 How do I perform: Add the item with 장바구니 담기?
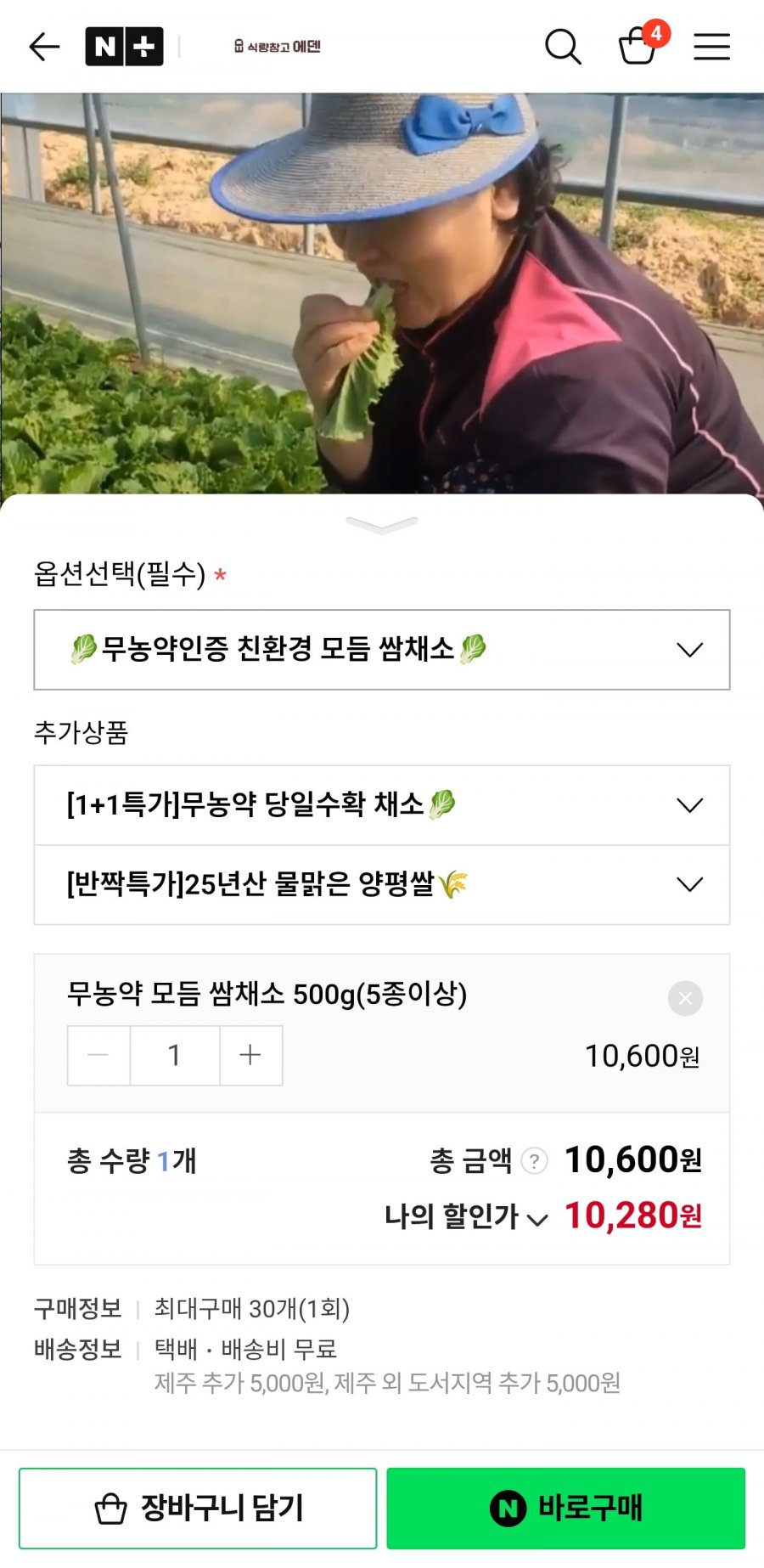[198, 1508]
